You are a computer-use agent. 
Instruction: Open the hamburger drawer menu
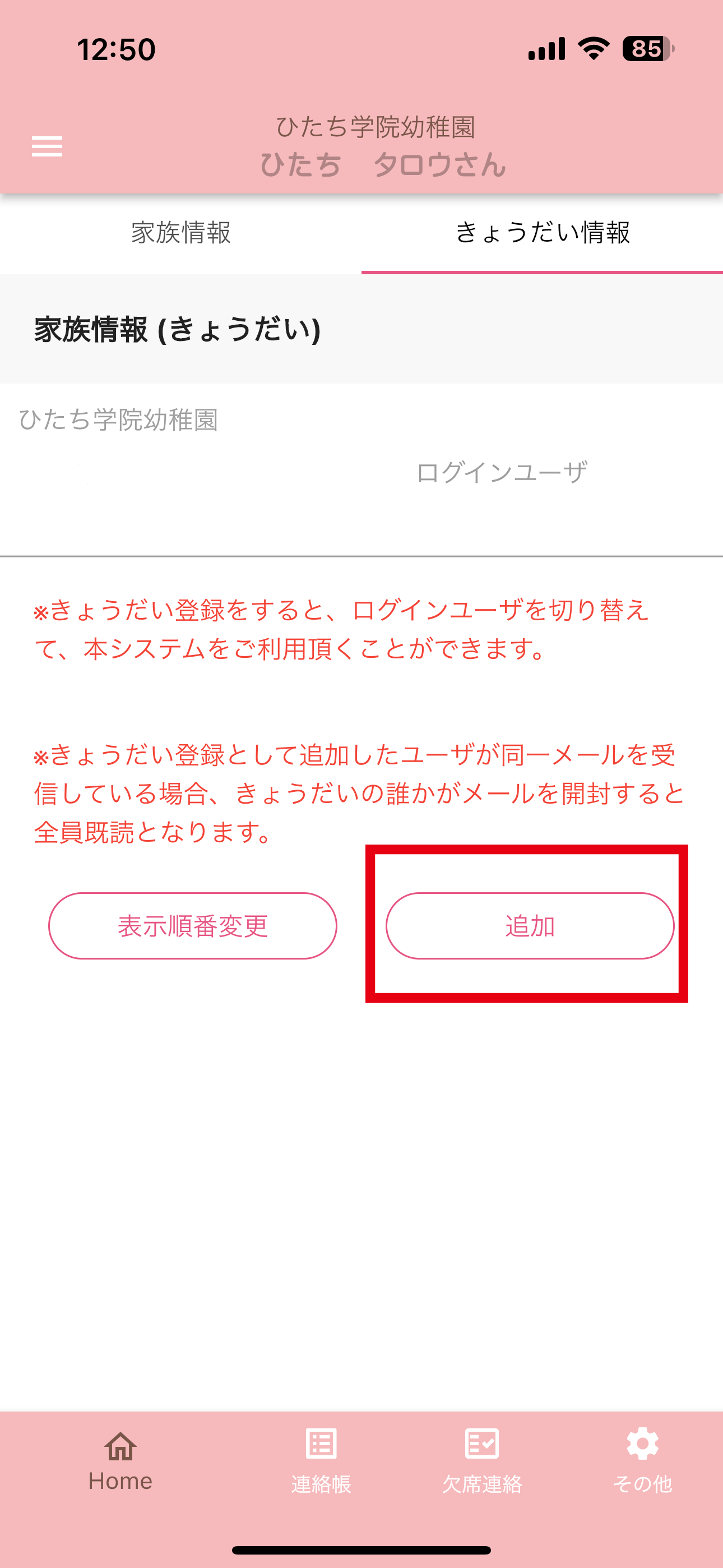[47, 147]
